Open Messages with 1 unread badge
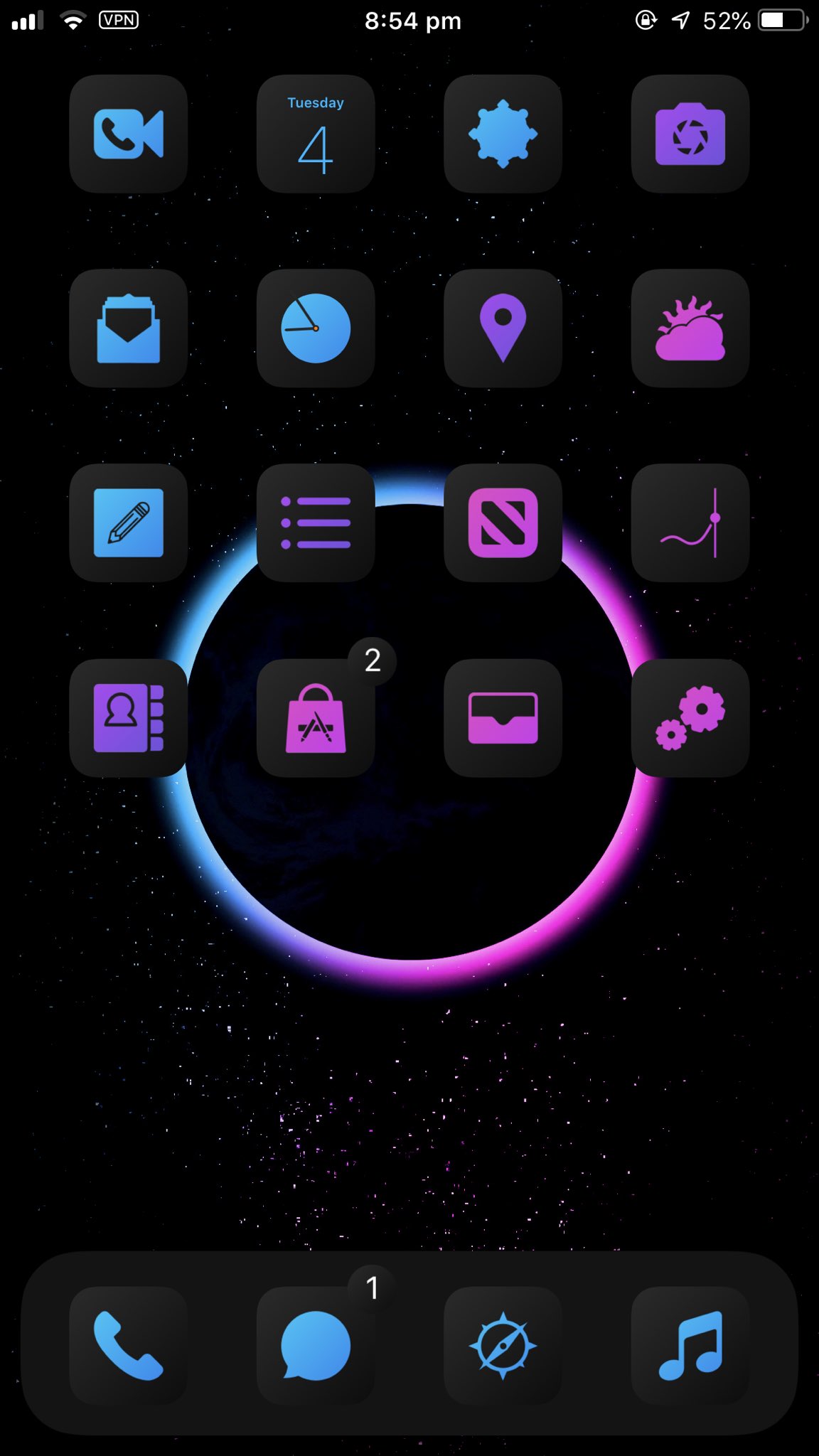The width and height of the screenshot is (819, 1456). pyautogui.click(x=316, y=1345)
